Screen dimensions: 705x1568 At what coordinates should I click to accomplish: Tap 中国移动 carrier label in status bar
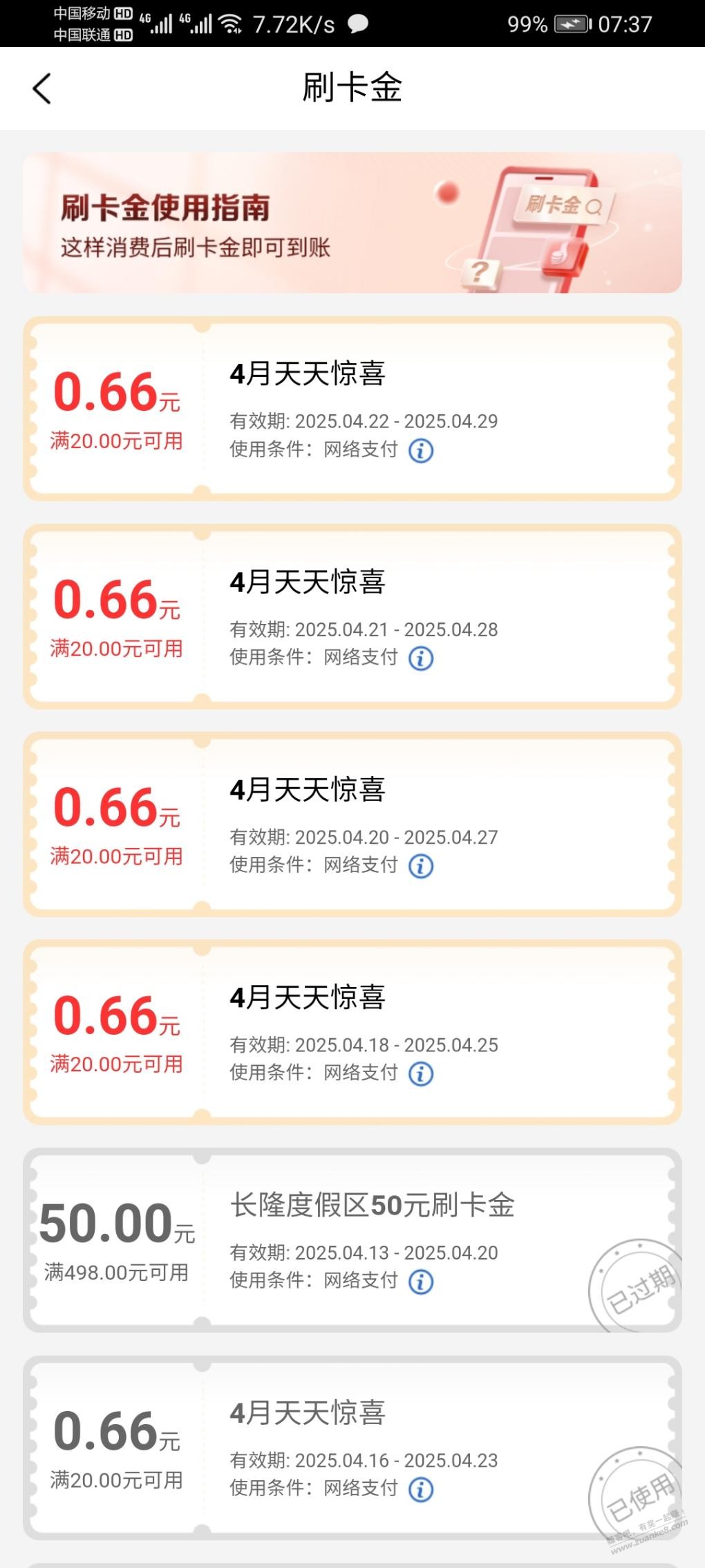[83, 12]
